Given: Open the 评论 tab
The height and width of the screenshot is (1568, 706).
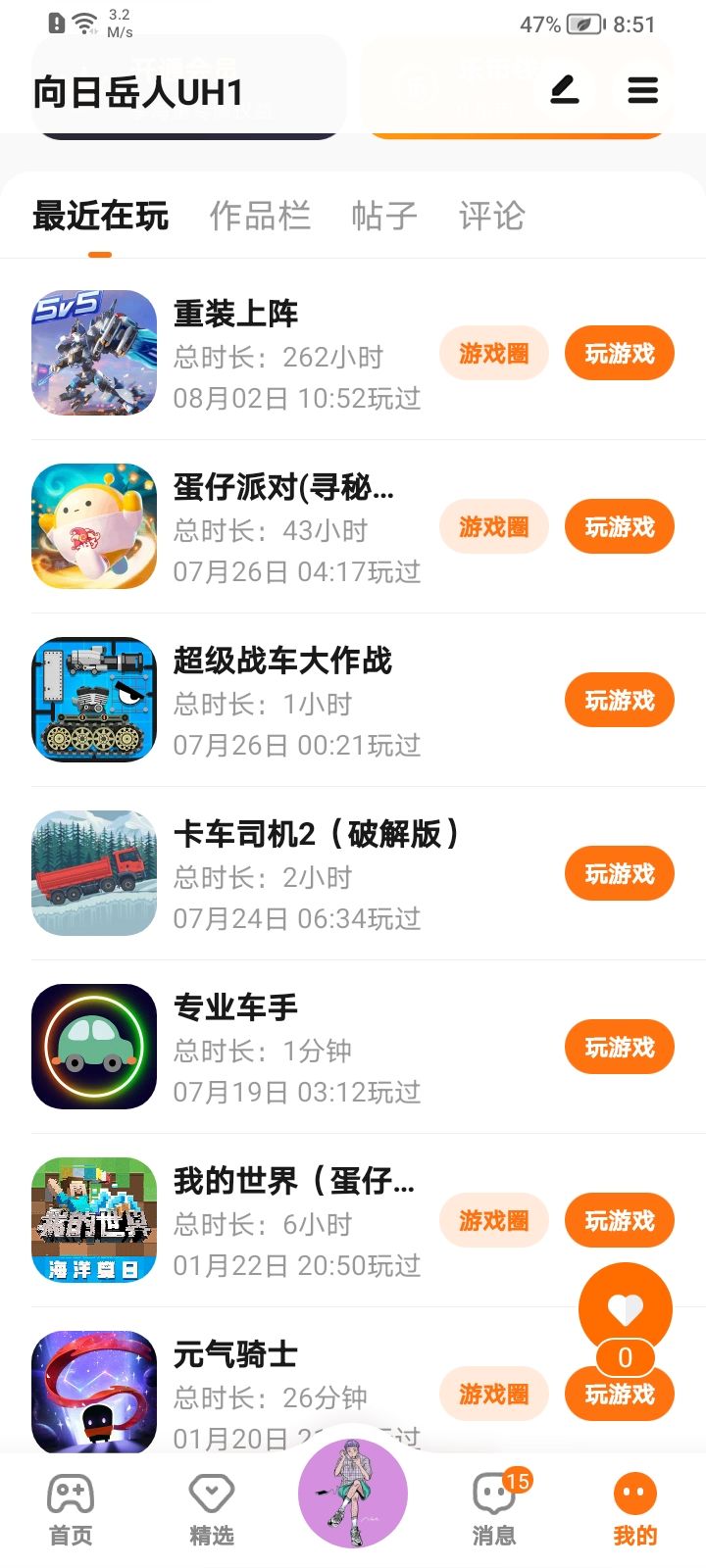Looking at the screenshot, I should [492, 216].
